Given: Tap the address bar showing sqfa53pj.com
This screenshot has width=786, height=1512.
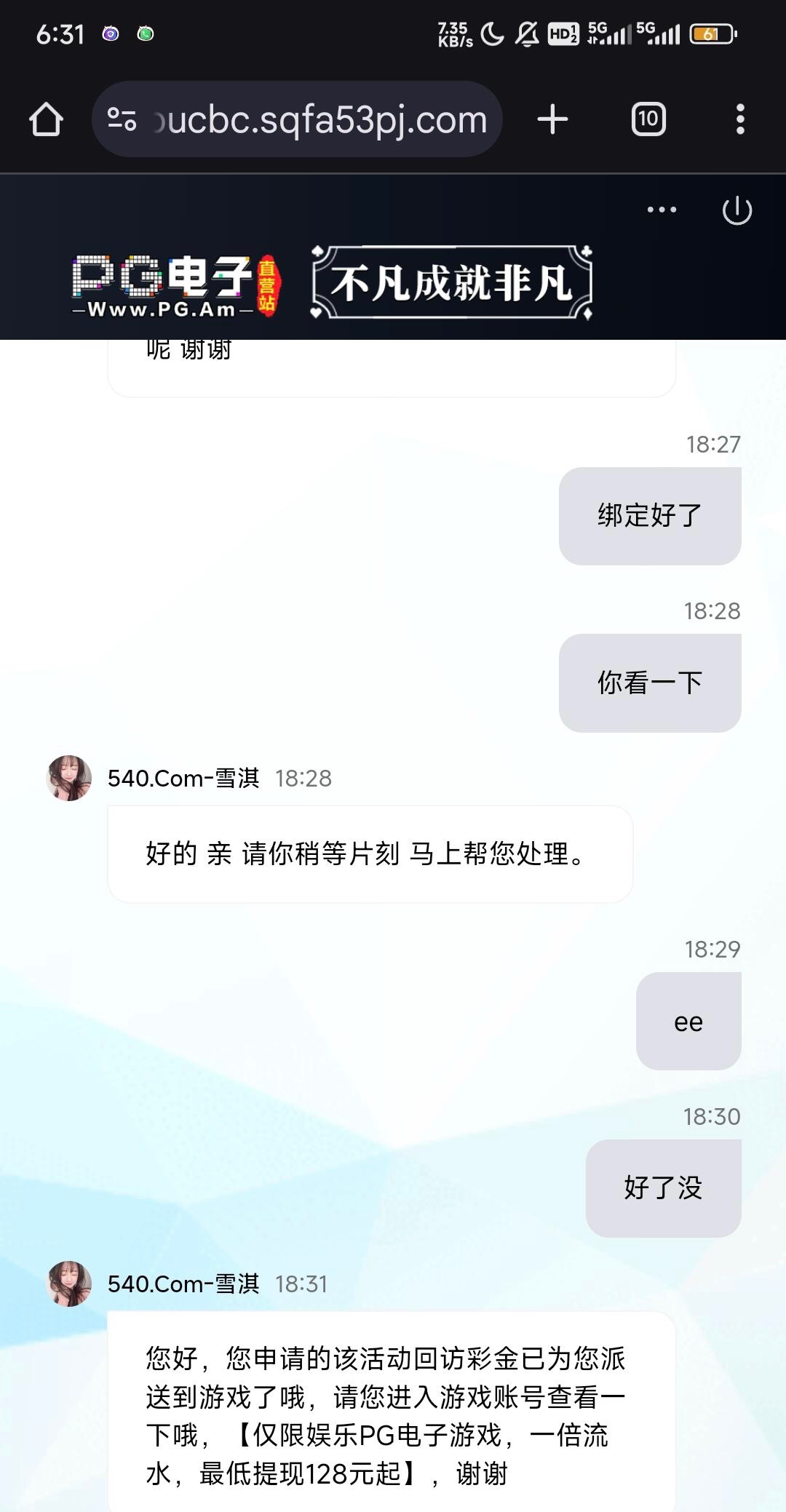Looking at the screenshot, I should coord(320,119).
